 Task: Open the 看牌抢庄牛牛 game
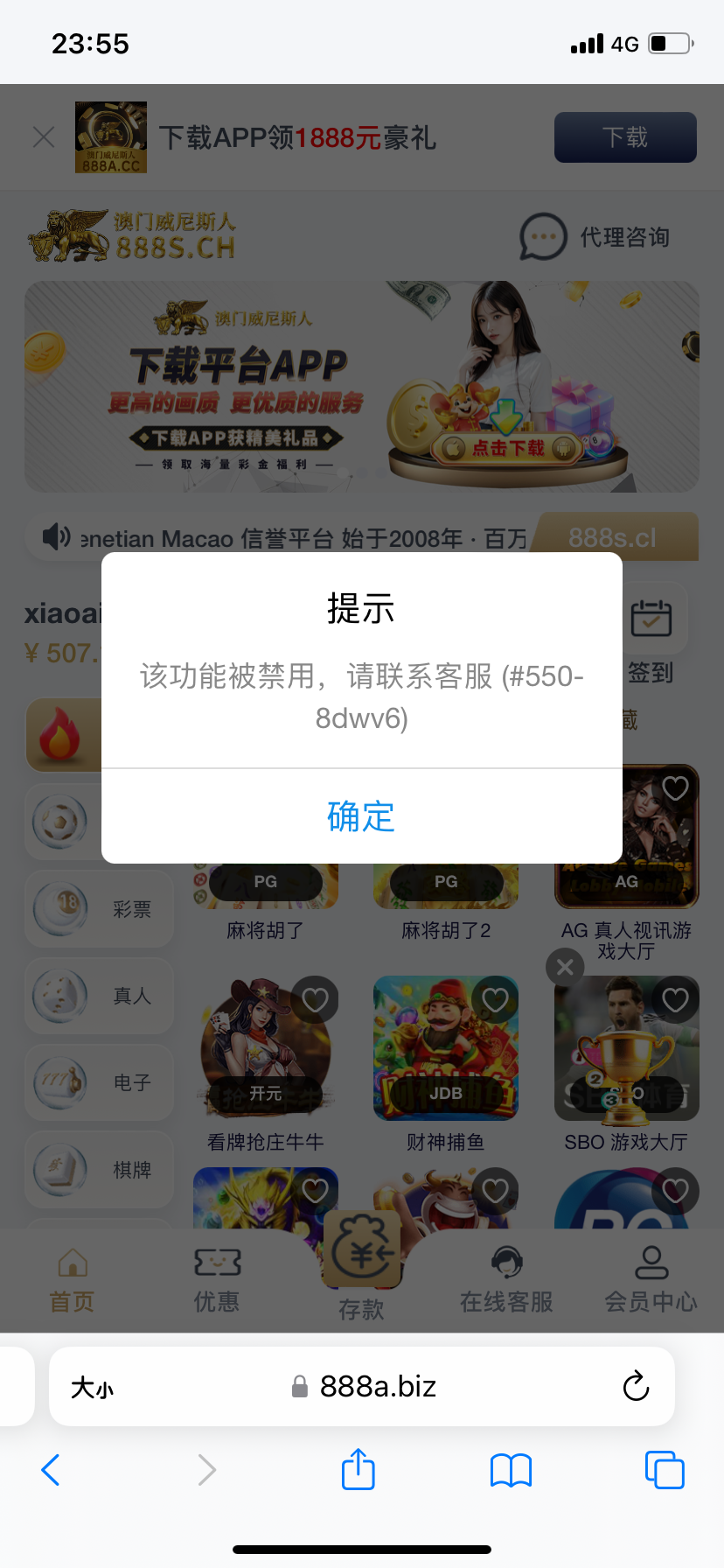click(265, 1050)
